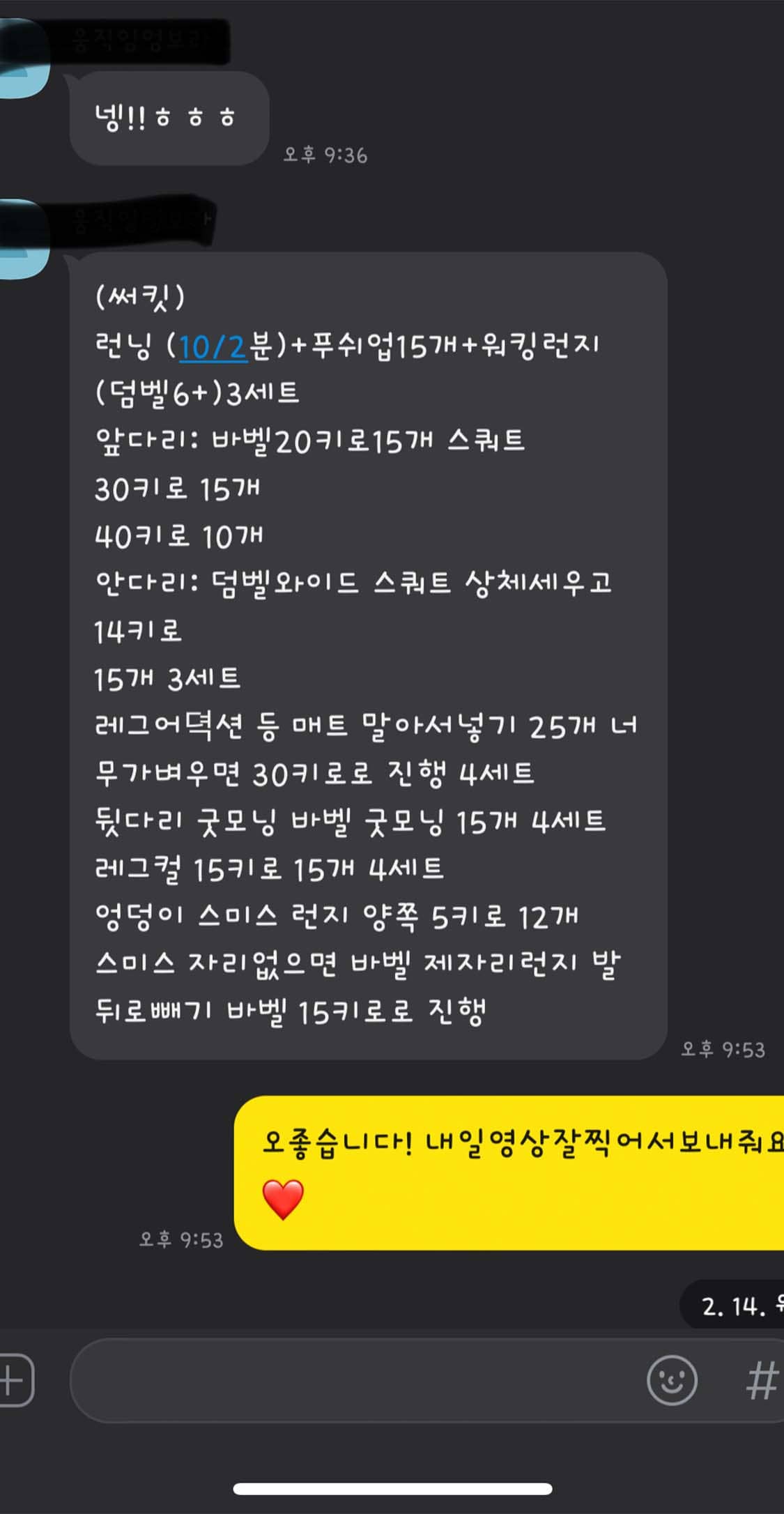Tap the hashtag search icon
This screenshot has width=784, height=1514.
(x=762, y=1381)
